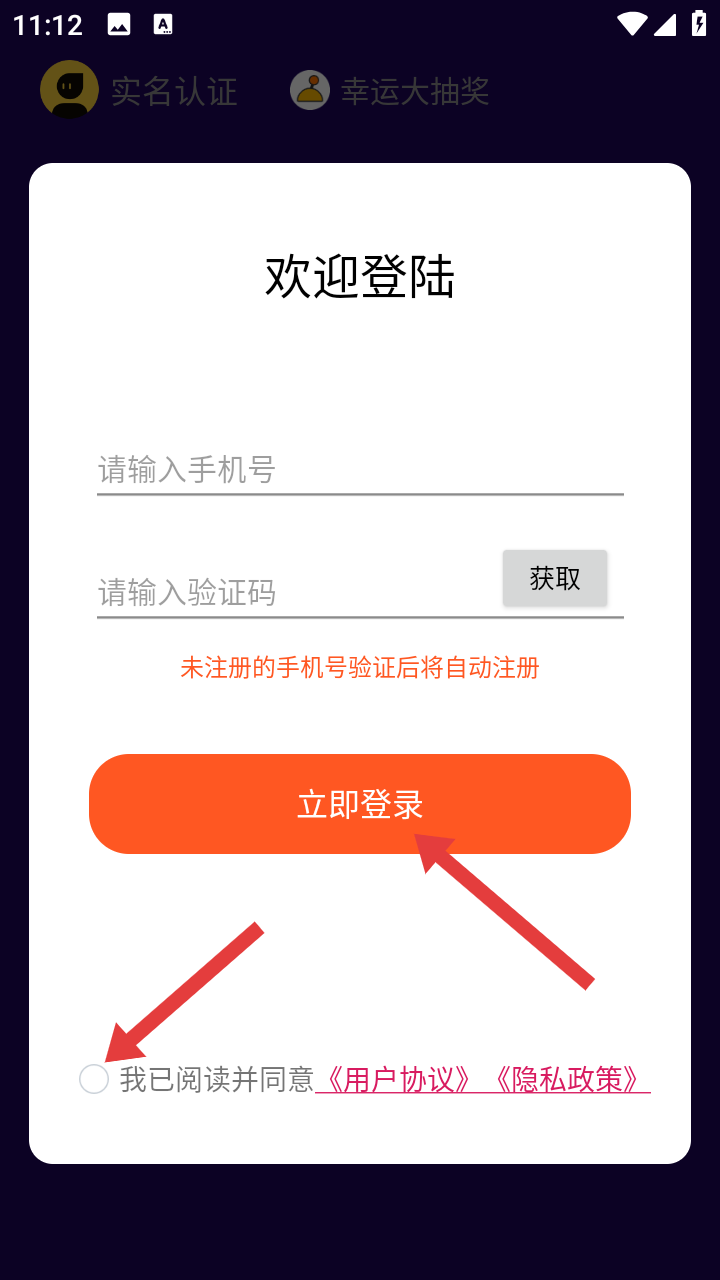Tap the phone number input field
This screenshot has height=1280, width=720.
tap(360, 469)
